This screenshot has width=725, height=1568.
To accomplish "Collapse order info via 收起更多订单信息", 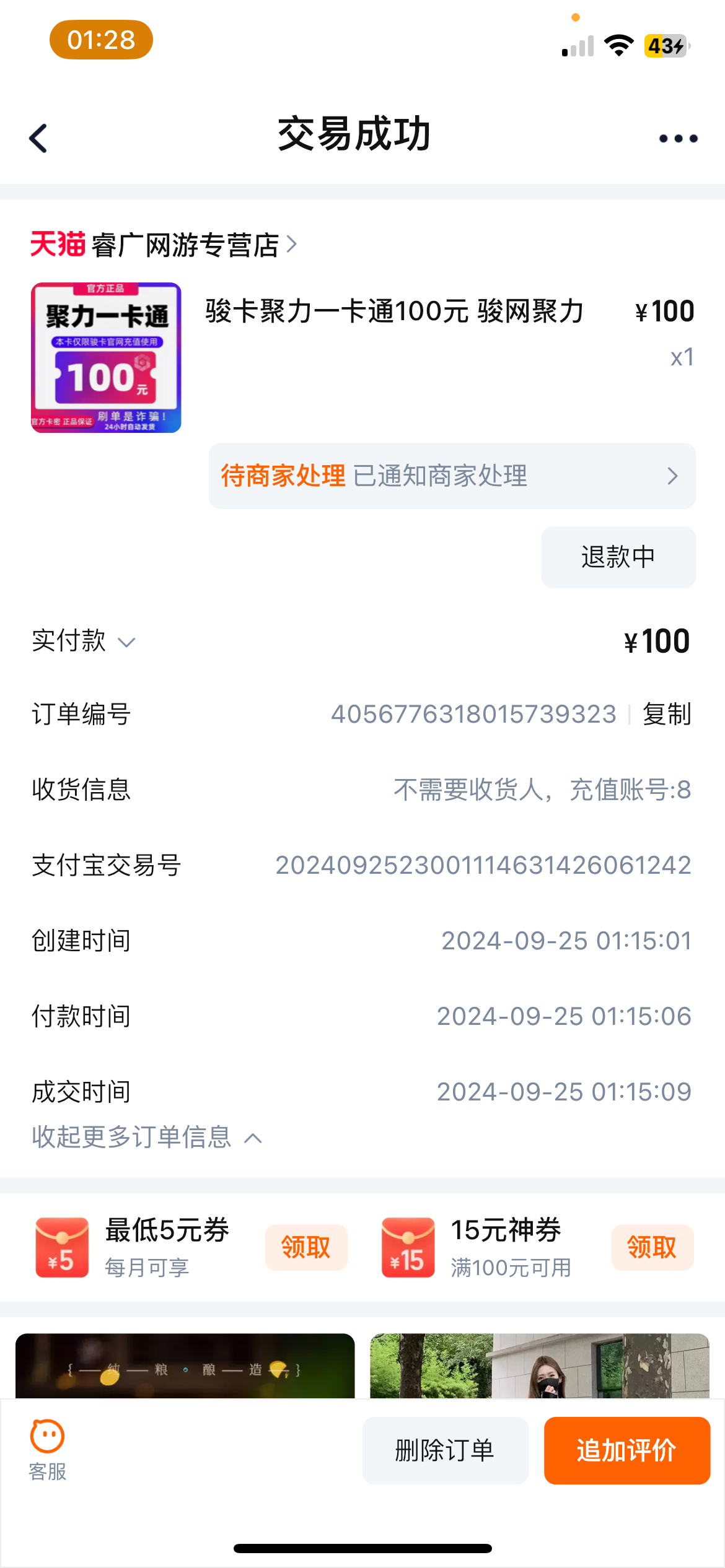I will [x=147, y=1138].
